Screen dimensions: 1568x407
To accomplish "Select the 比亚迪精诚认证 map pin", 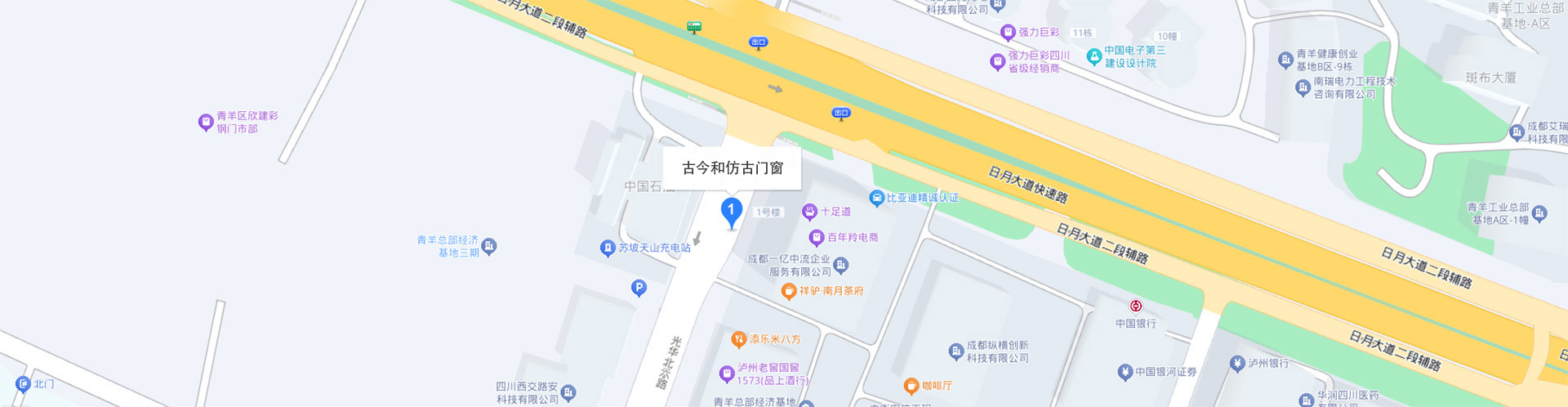I will (x=876, y=198).
